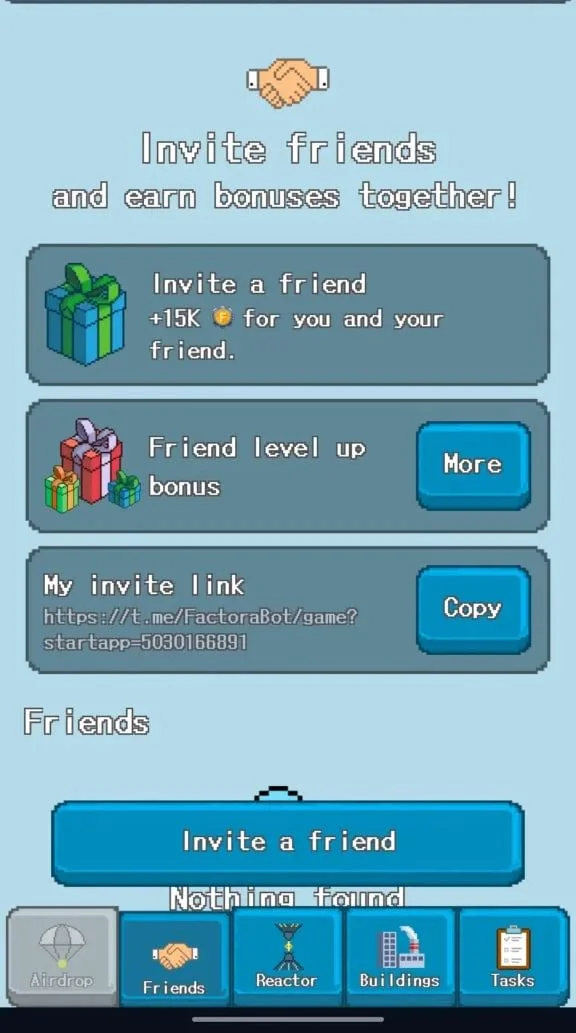The image size is (576, 1033).
Task: Open the Tasks tab
Action: pos(513,957)
